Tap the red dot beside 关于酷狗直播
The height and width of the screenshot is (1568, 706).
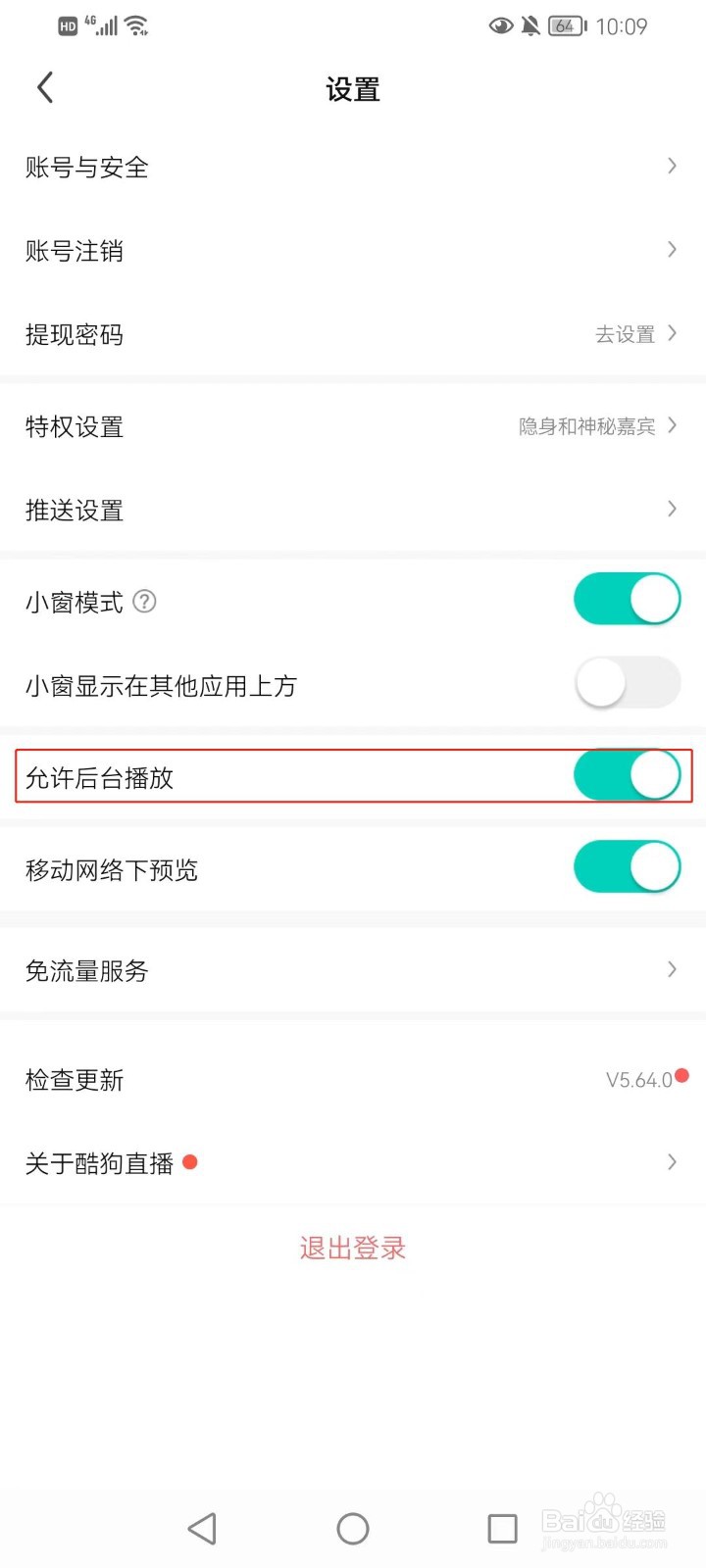coord(188,1162)
